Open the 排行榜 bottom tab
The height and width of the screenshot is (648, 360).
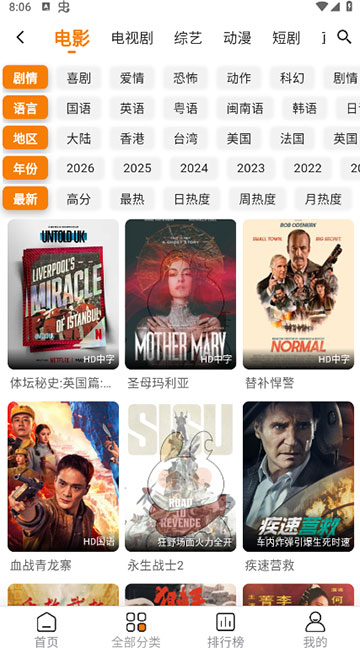(x=226, y=629)
